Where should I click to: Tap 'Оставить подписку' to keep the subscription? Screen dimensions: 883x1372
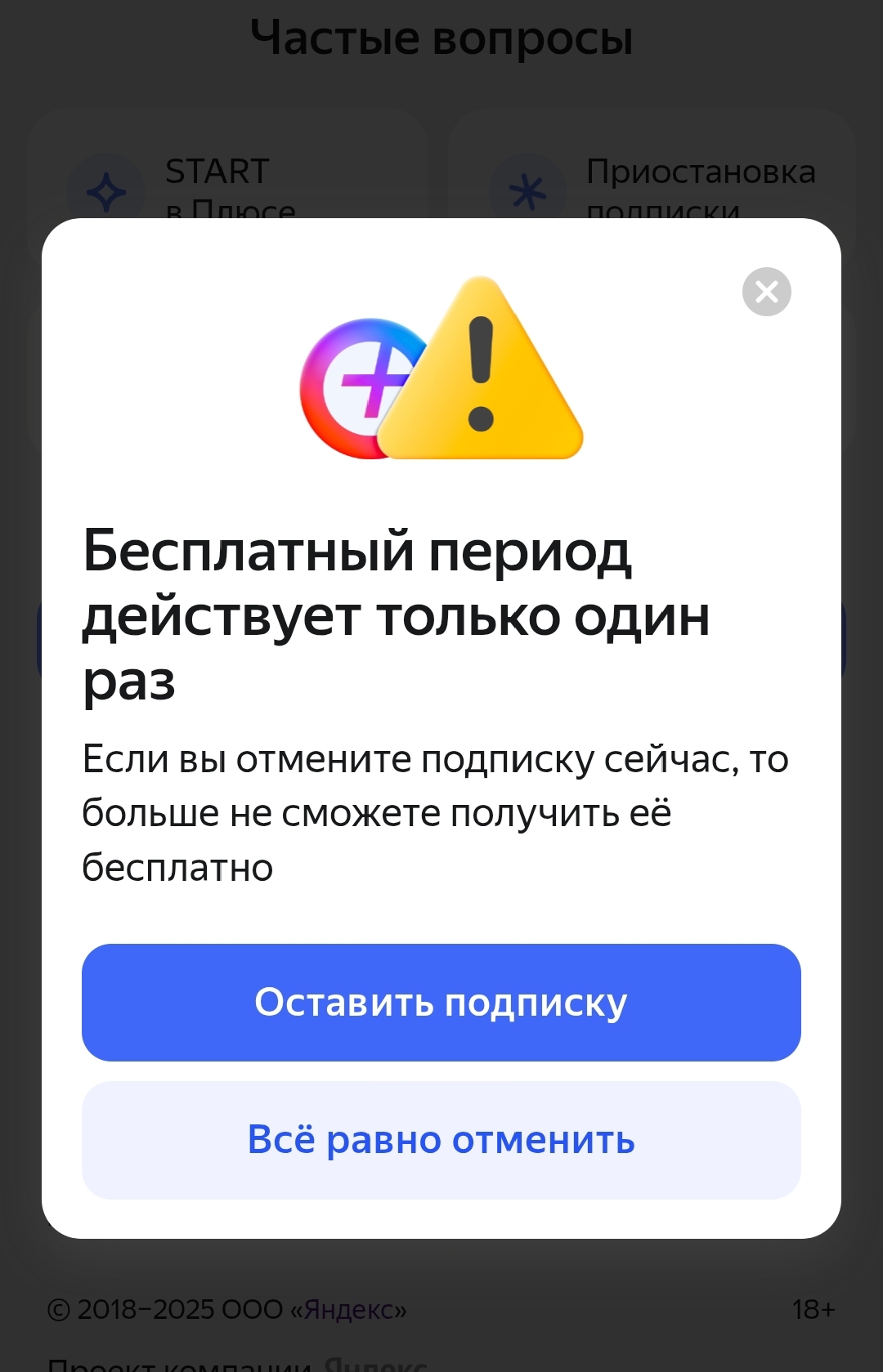441,1003
